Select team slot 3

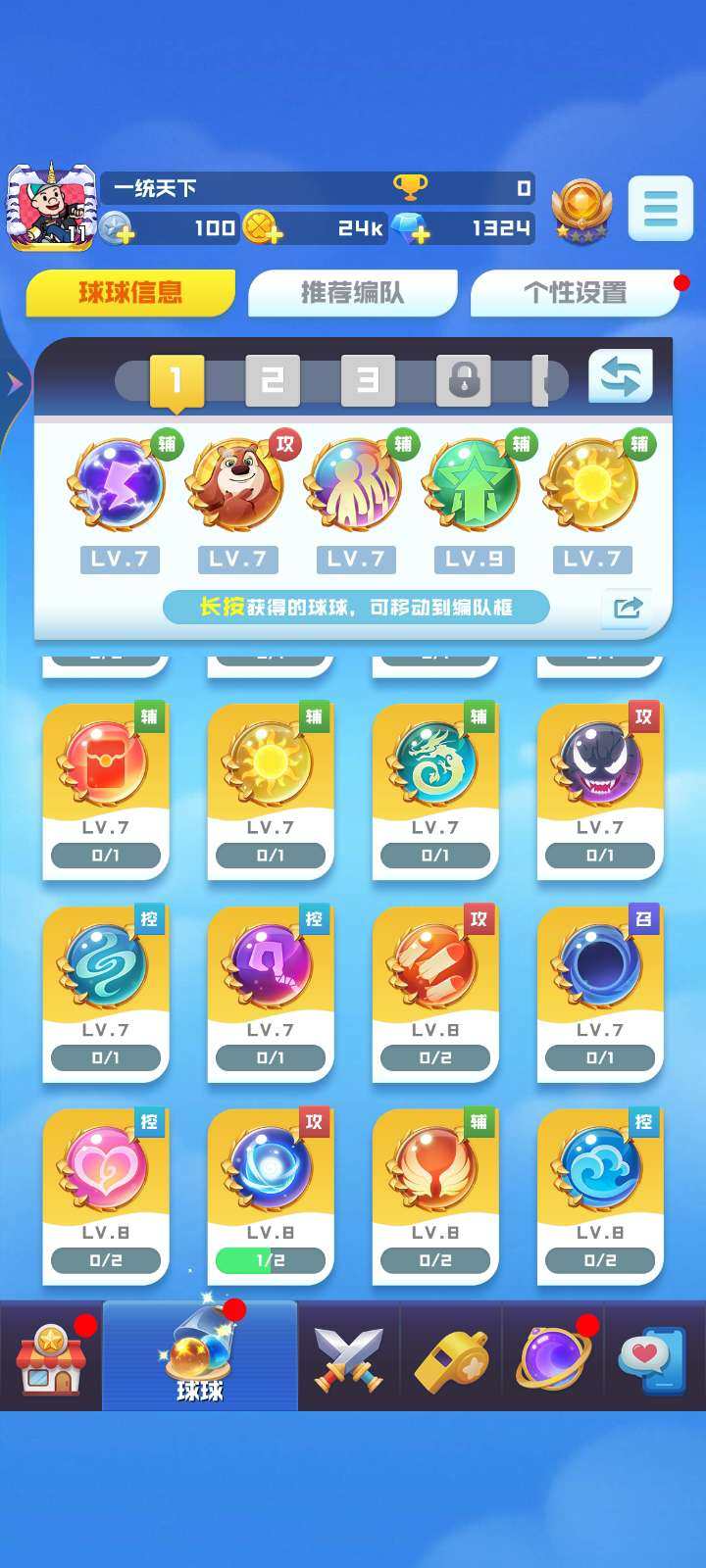coord(367,380)
